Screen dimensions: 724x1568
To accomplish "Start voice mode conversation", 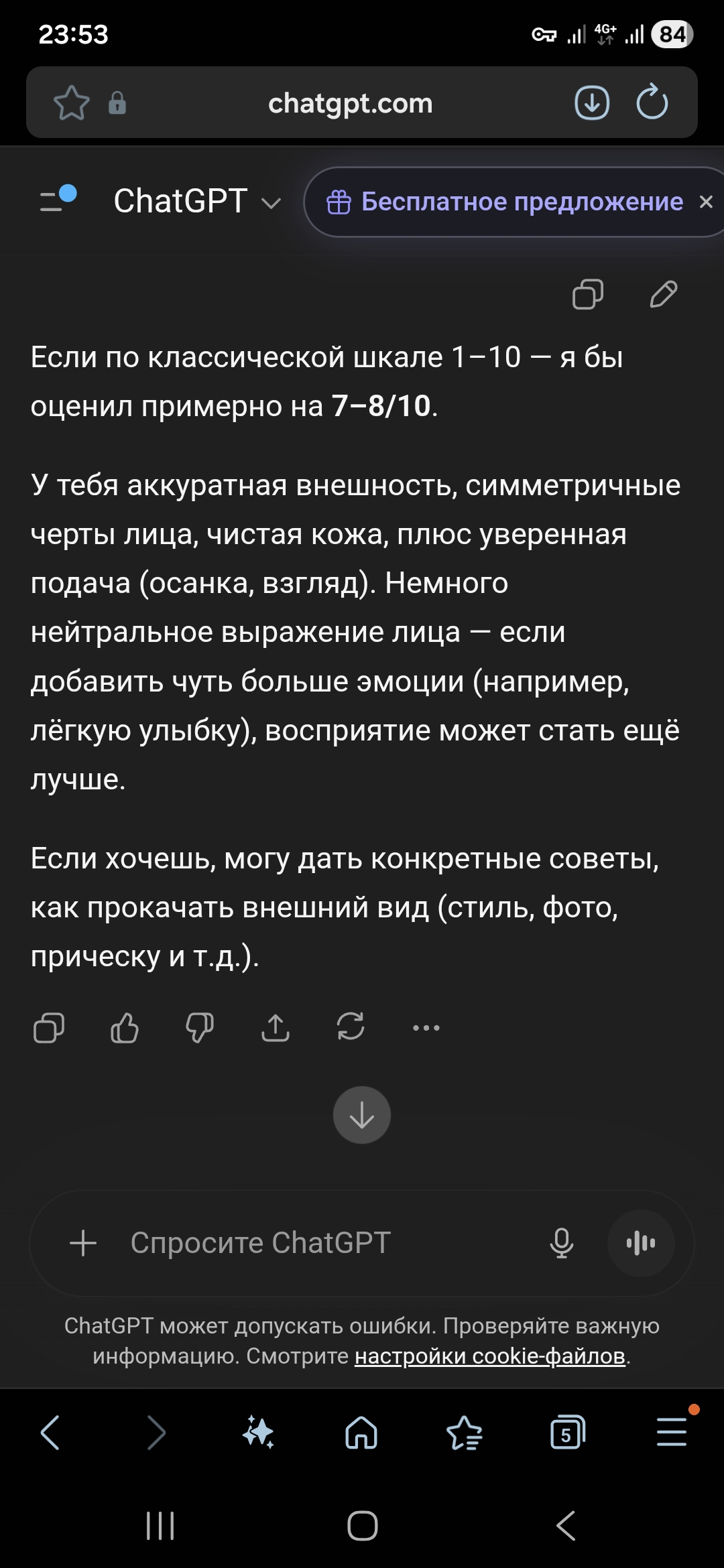I will point(640,1243).
